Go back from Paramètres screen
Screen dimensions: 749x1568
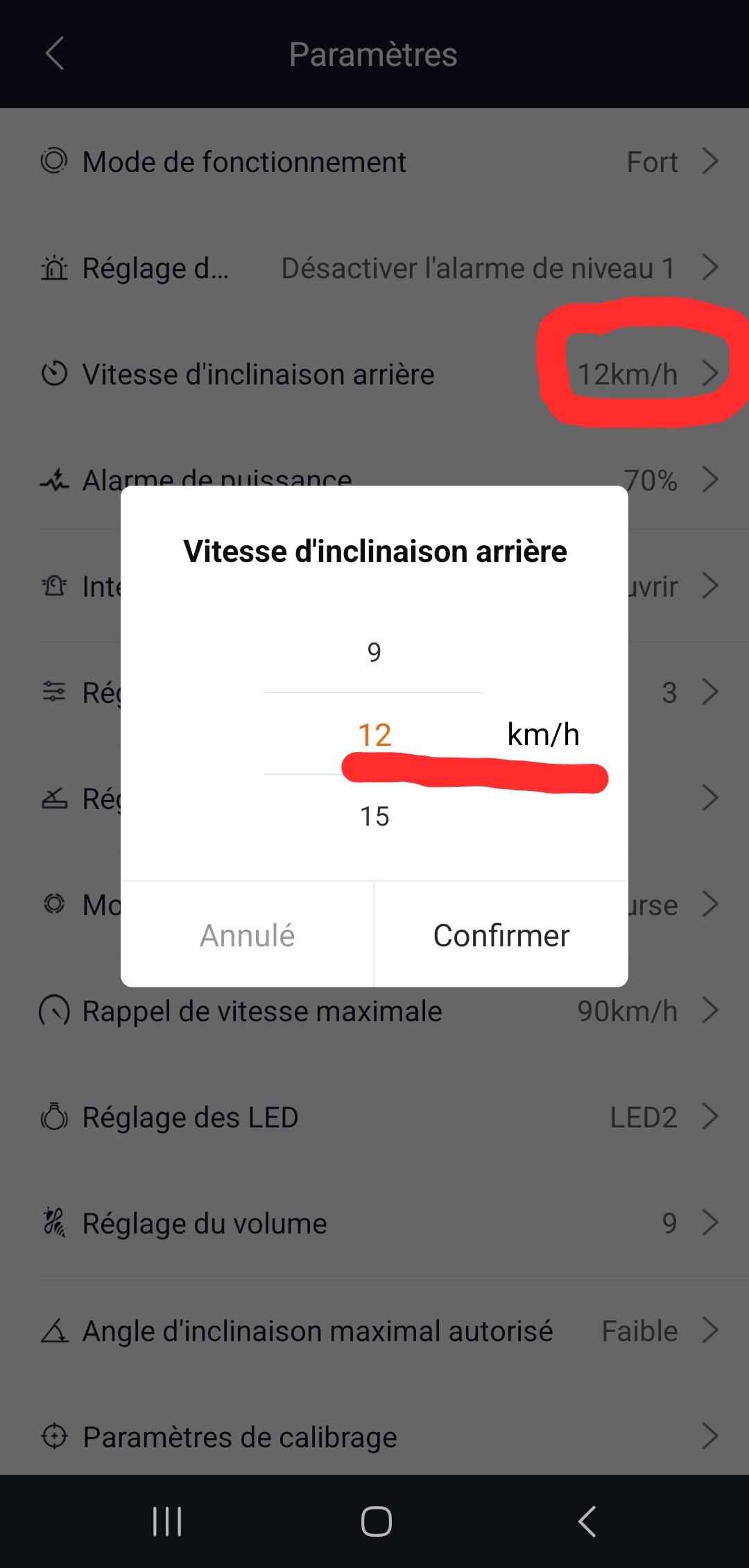point(55,53)
